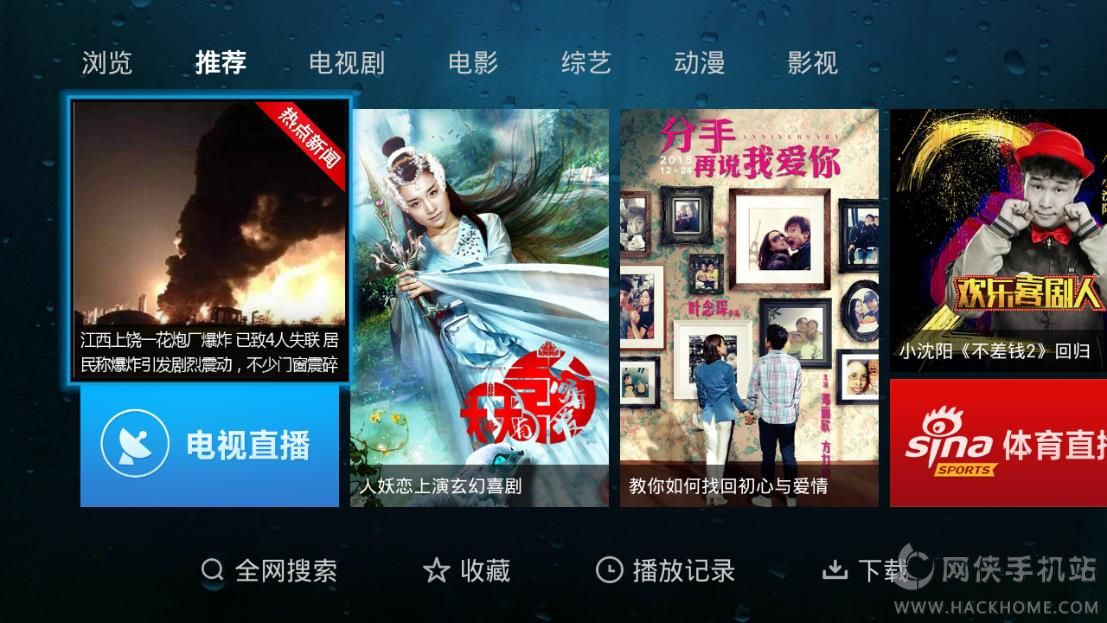Select the 推荐 tab

[220, 63]
